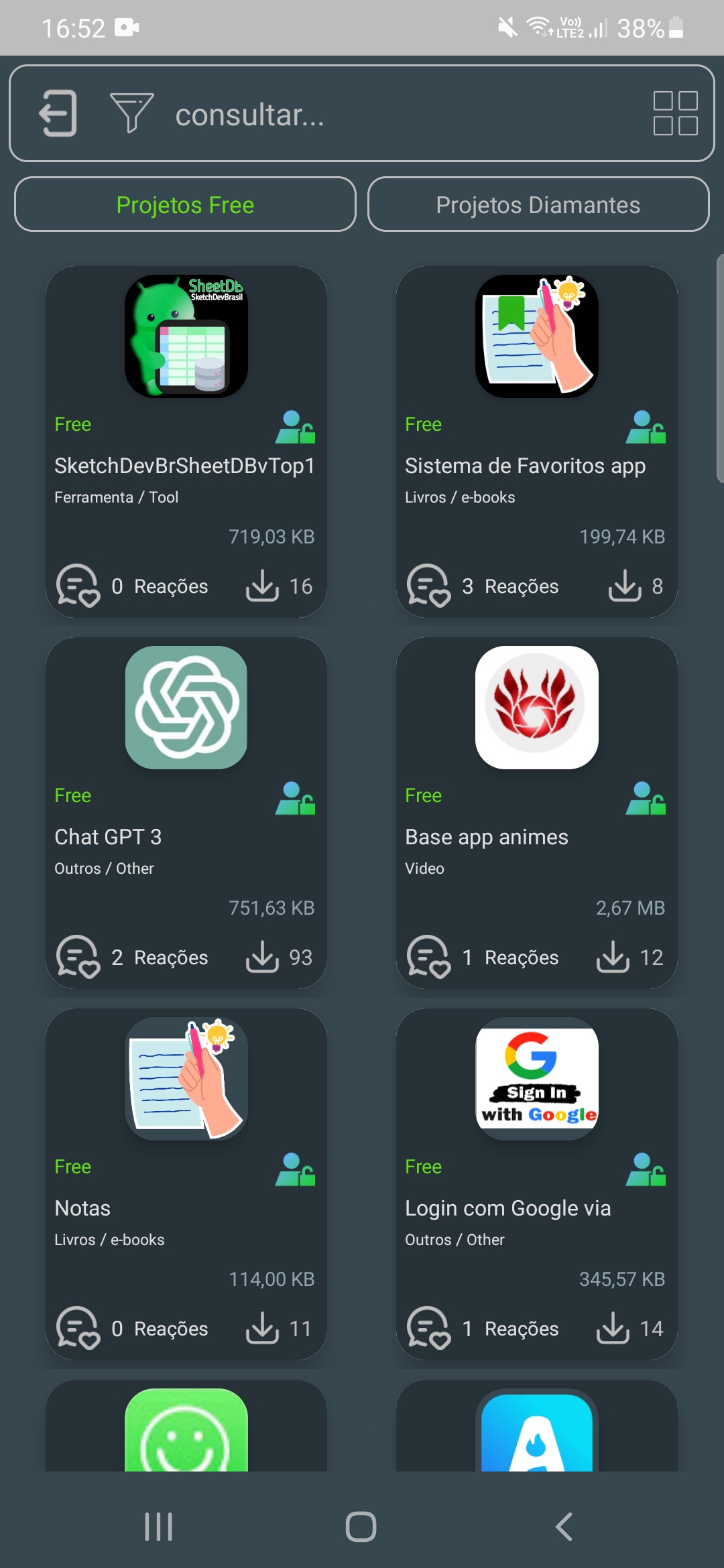724x1568 pixels.
Task: Switch to grid layout view icon
Action: [675, 113]
